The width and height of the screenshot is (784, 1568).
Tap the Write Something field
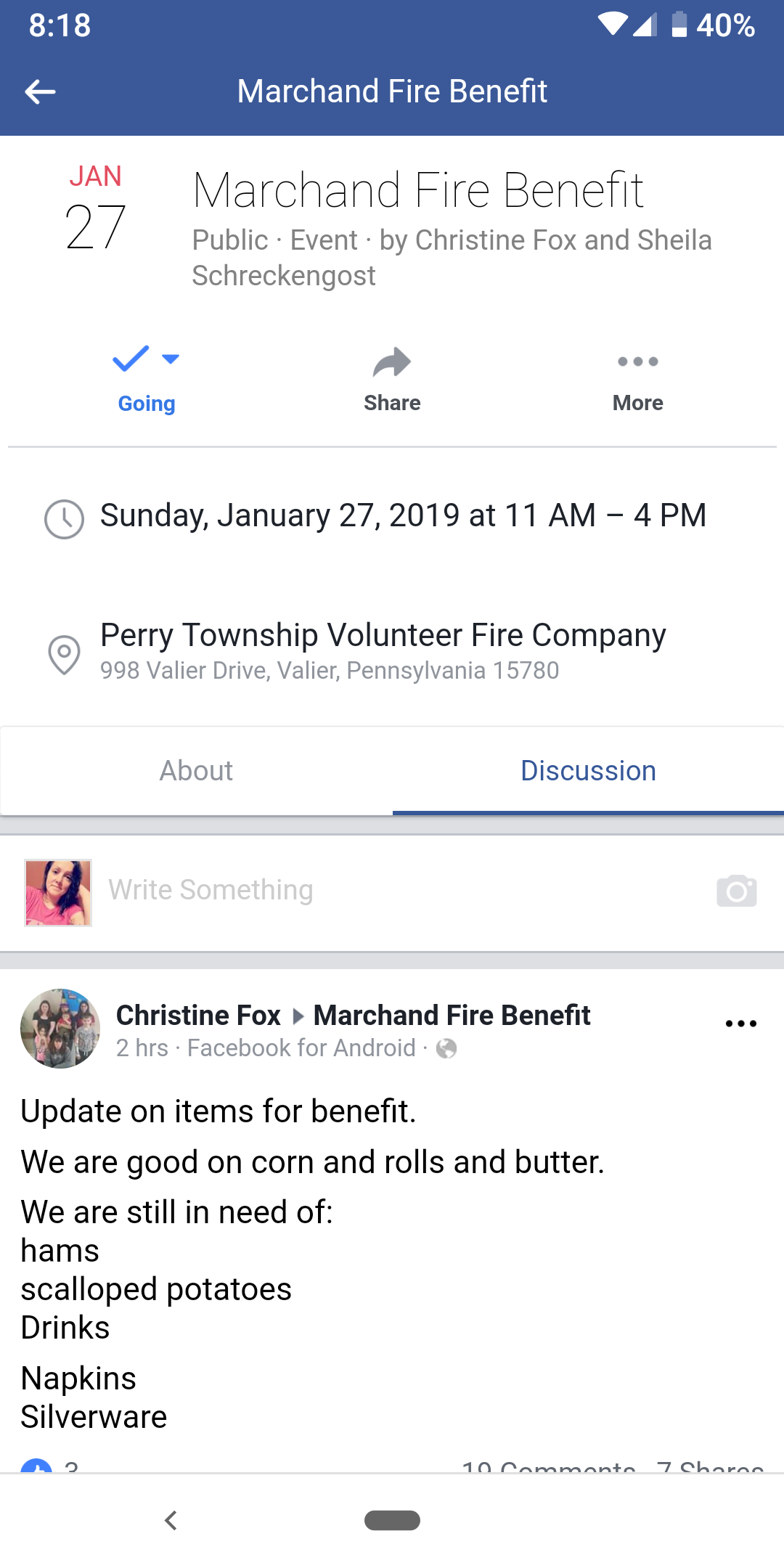(x=211, y=890)
